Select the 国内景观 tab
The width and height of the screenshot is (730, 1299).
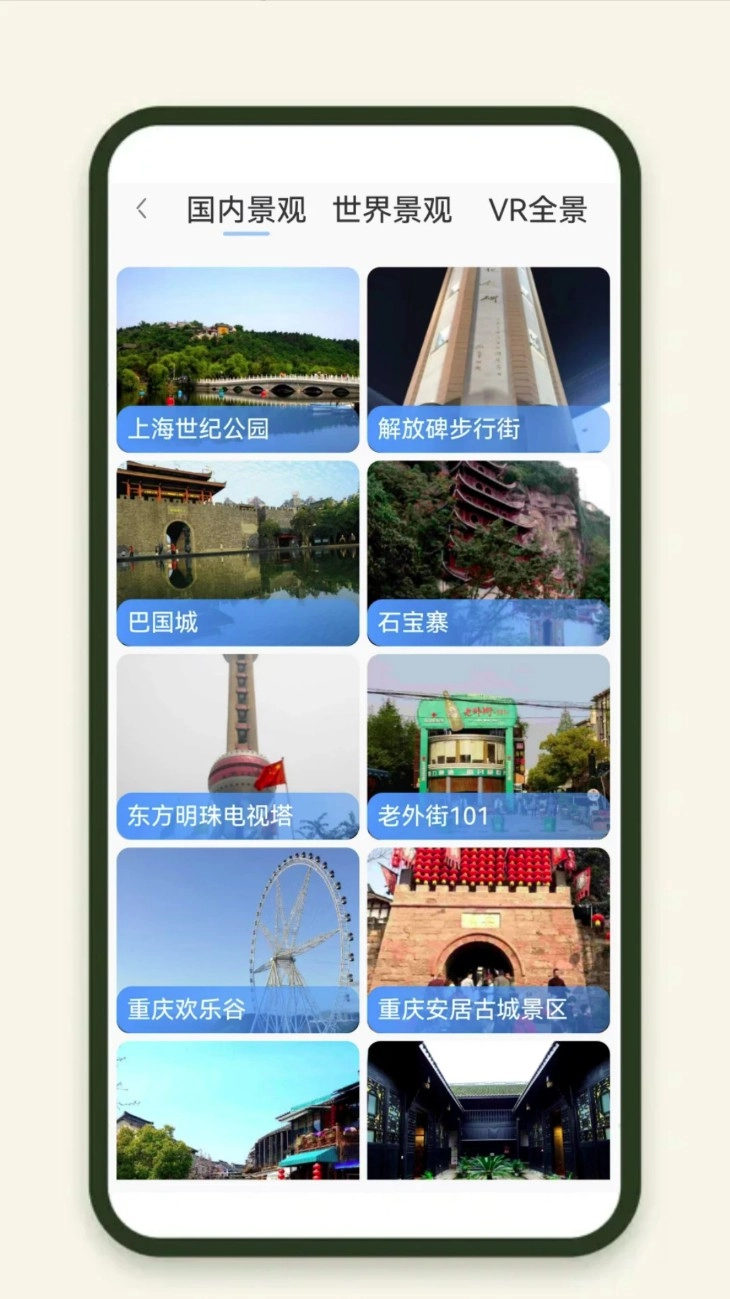tap(245, 210)
